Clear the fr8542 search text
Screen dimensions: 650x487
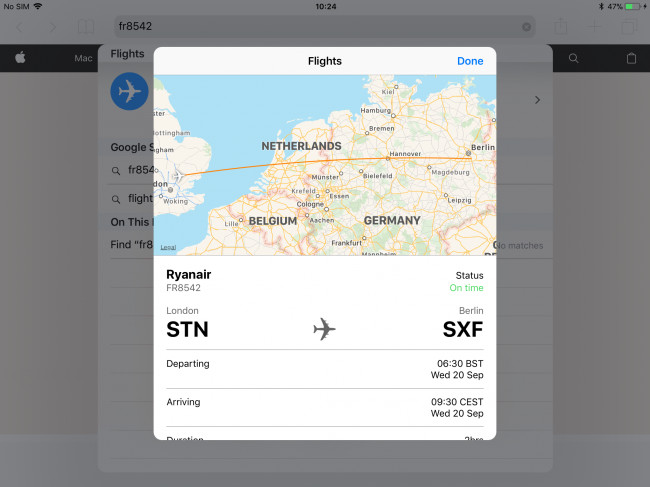pyautogui.click(x=527, y=26)
